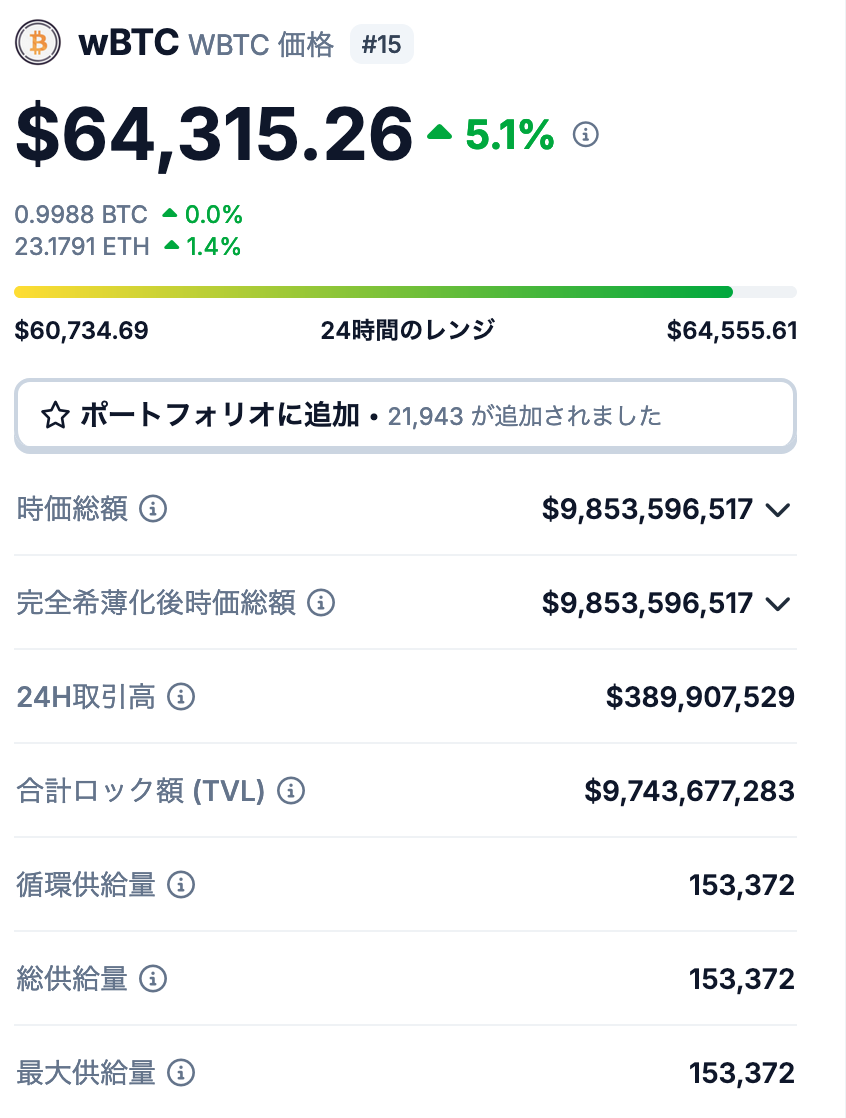The width and height of the screenshot is (846, 1118).
Task: Click the info icon beside 総供給量
Action: tap(152, 979)
